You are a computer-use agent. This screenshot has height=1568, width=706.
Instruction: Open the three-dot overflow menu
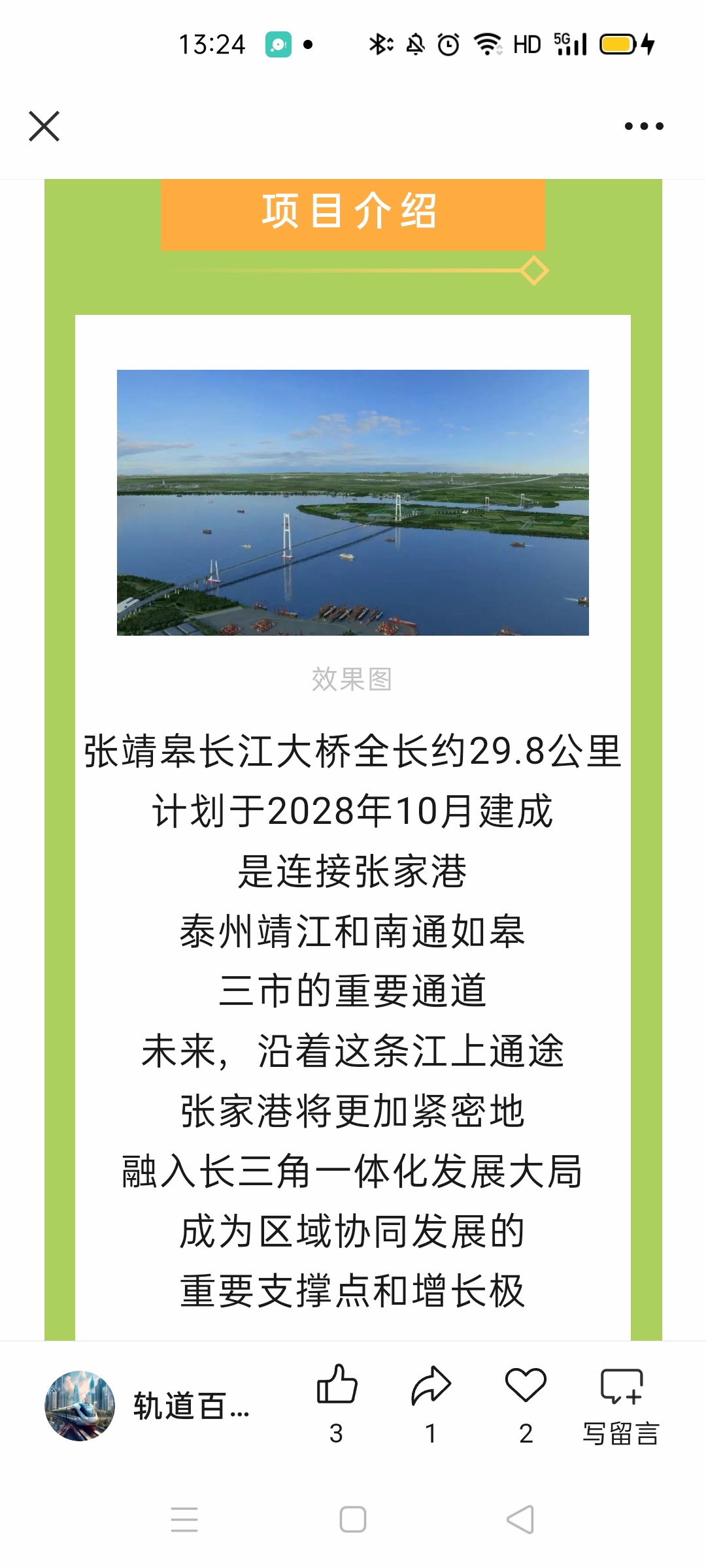point(644,126)
